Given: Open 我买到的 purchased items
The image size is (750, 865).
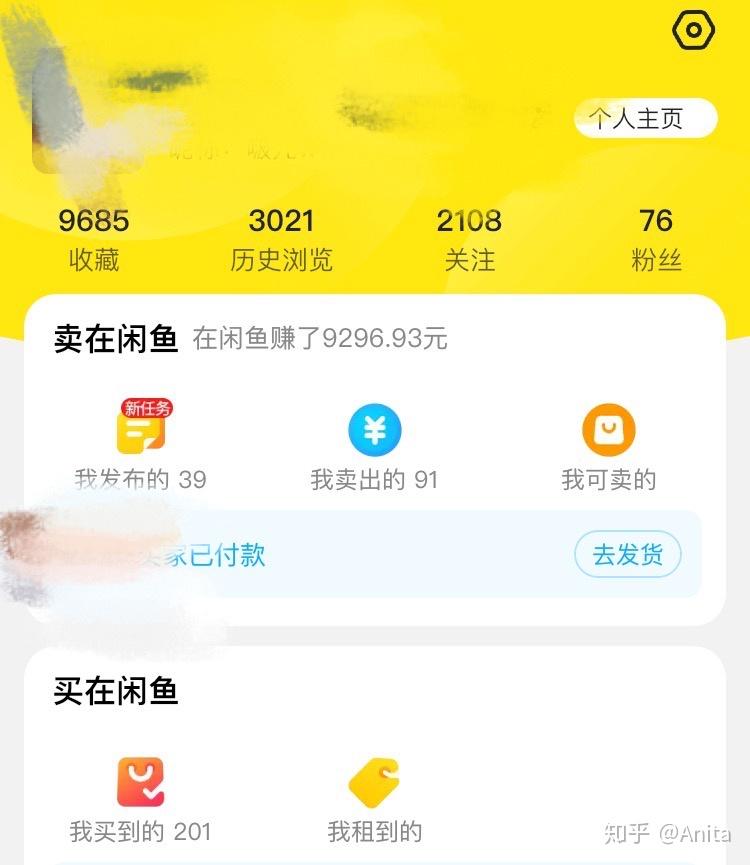Looking at the screenshot, I should [140, 800].
